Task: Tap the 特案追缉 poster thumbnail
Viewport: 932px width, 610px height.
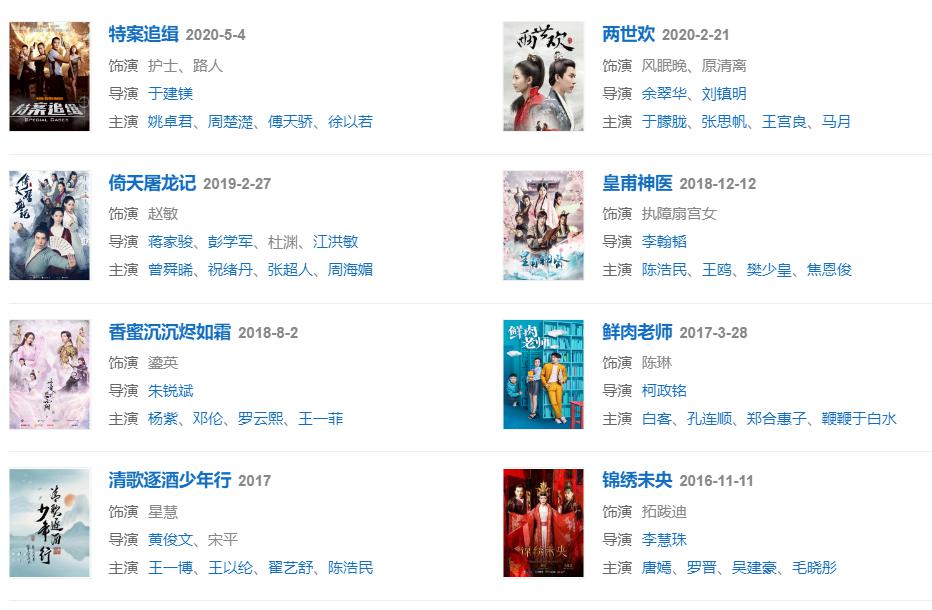Action: pos(50,76)
